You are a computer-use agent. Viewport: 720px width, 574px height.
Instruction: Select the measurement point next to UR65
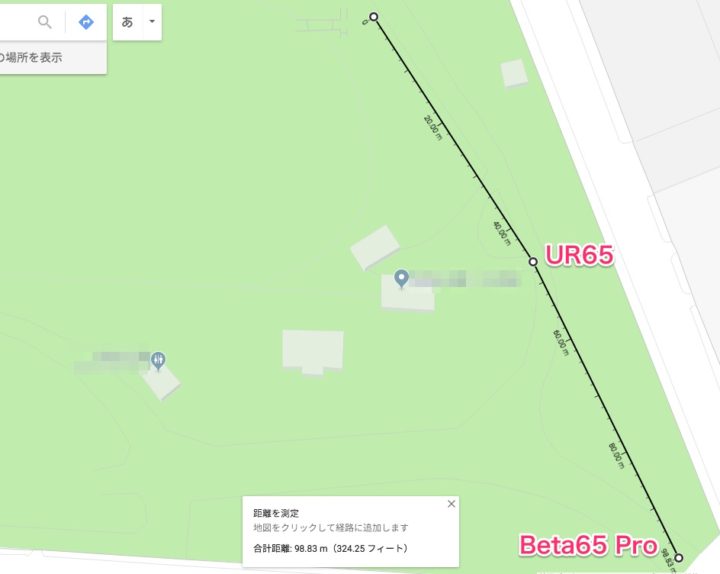(533, 261)
